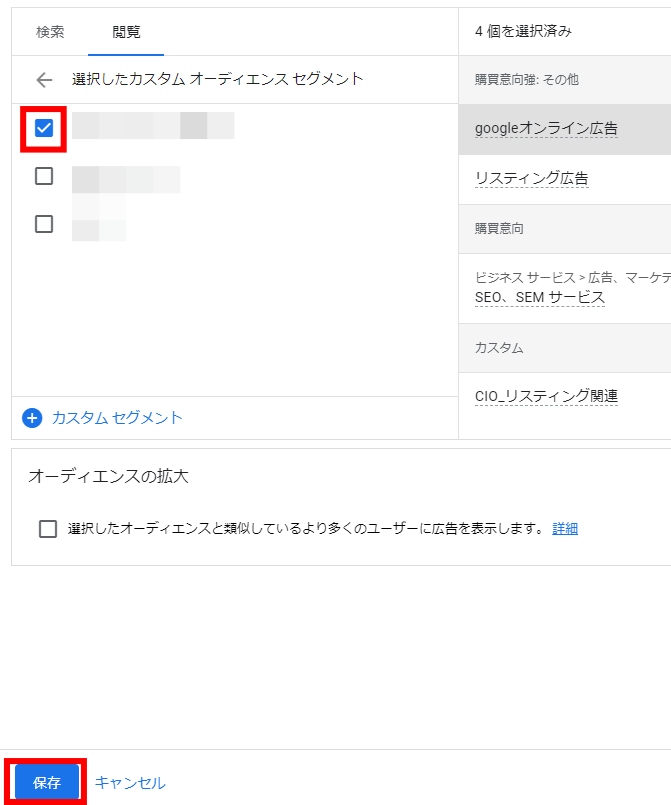Switch to the 検索 tab
Image resolution: width=671 pixels, height=805 pixels.
point(50,31)
